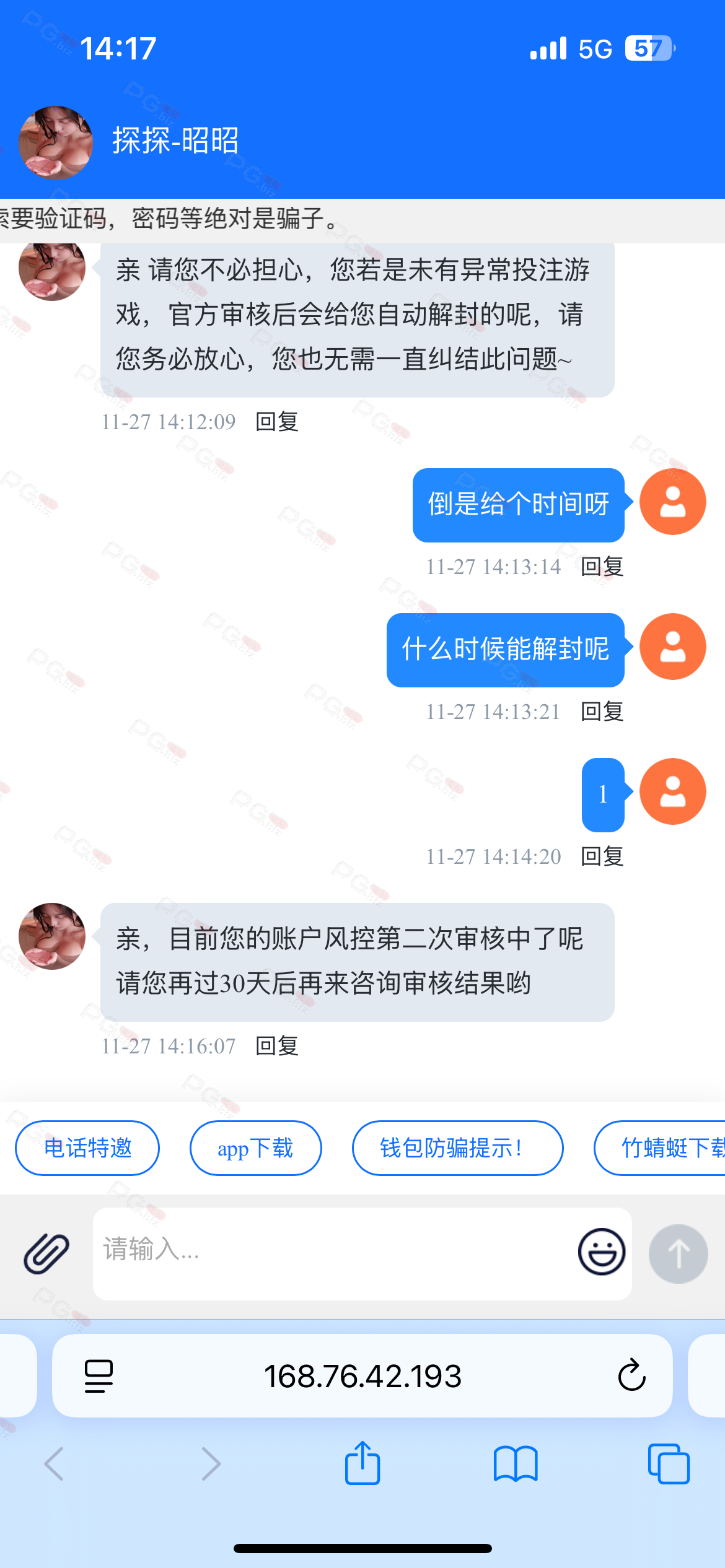Select the 电话特邀 quick chip
The image size is (725, 1568).
87,1148
